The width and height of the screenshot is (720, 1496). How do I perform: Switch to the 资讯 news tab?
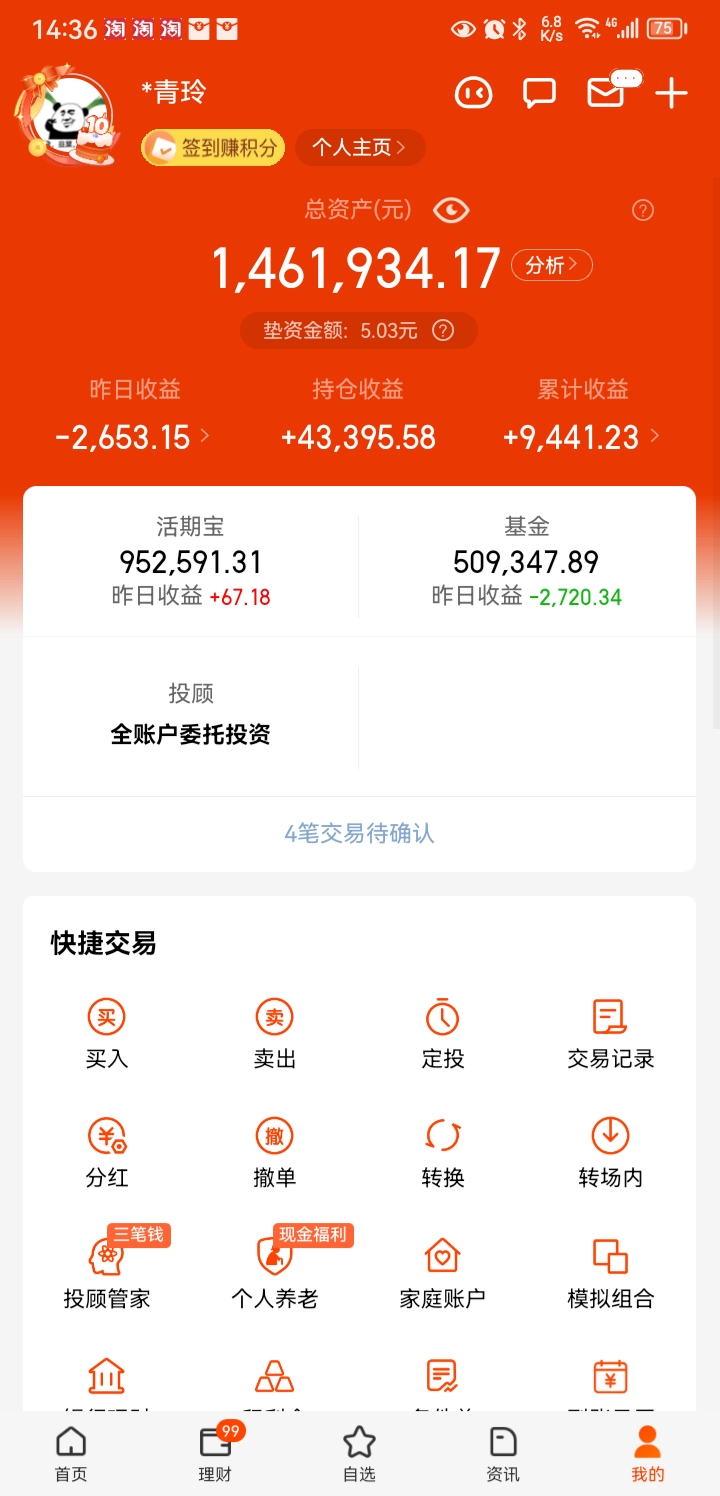pyautogui.click(x=503, y=1454)
